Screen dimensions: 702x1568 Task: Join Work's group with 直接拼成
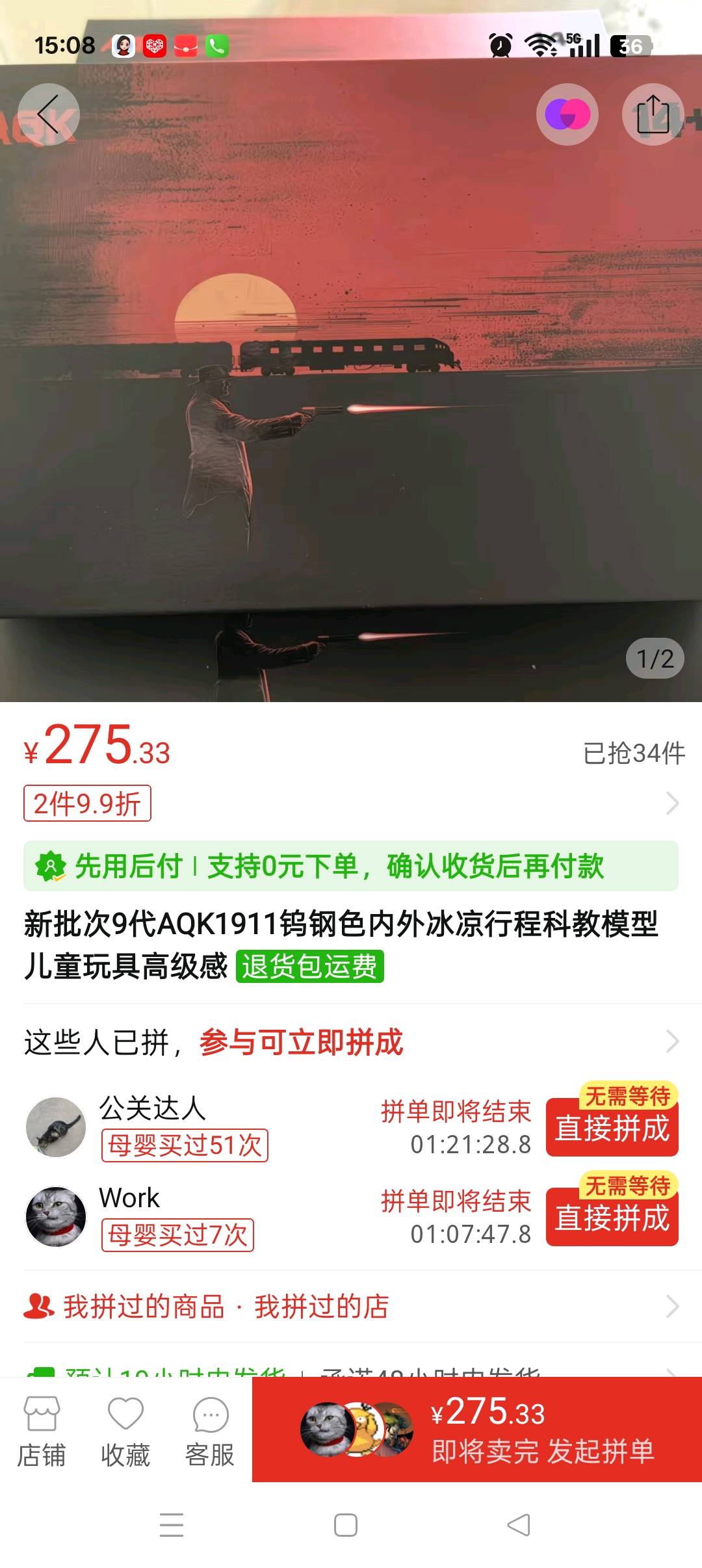(x=612, y=1218)
